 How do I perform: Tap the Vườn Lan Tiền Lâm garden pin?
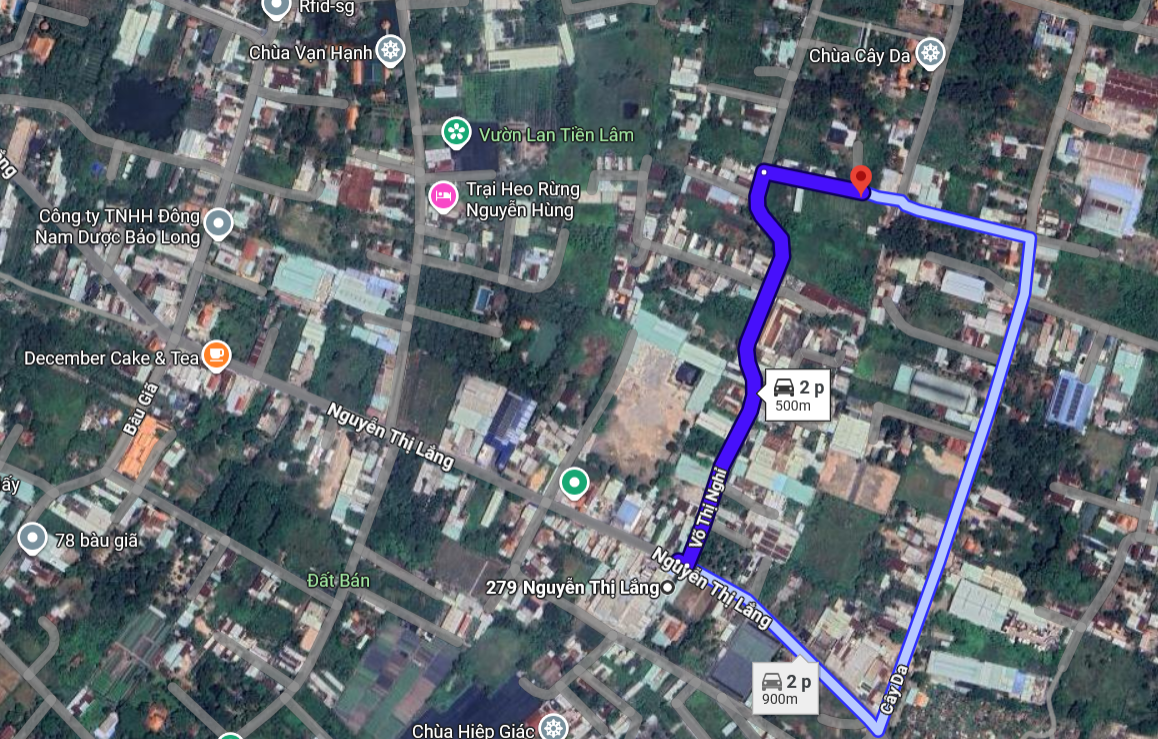coord(457,133)
